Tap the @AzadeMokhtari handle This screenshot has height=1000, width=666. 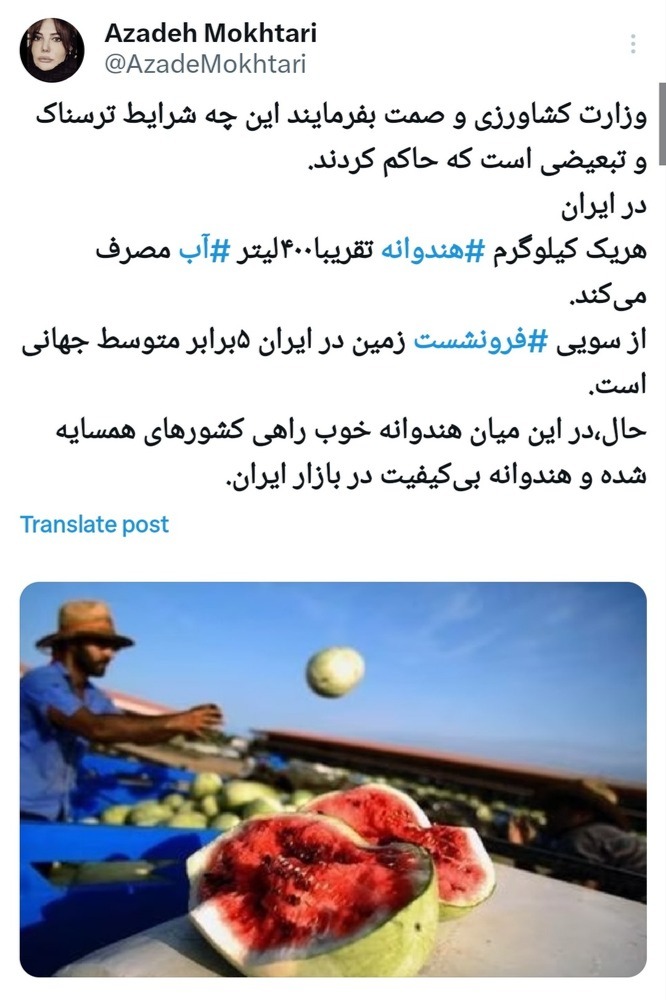coord(205,65)
